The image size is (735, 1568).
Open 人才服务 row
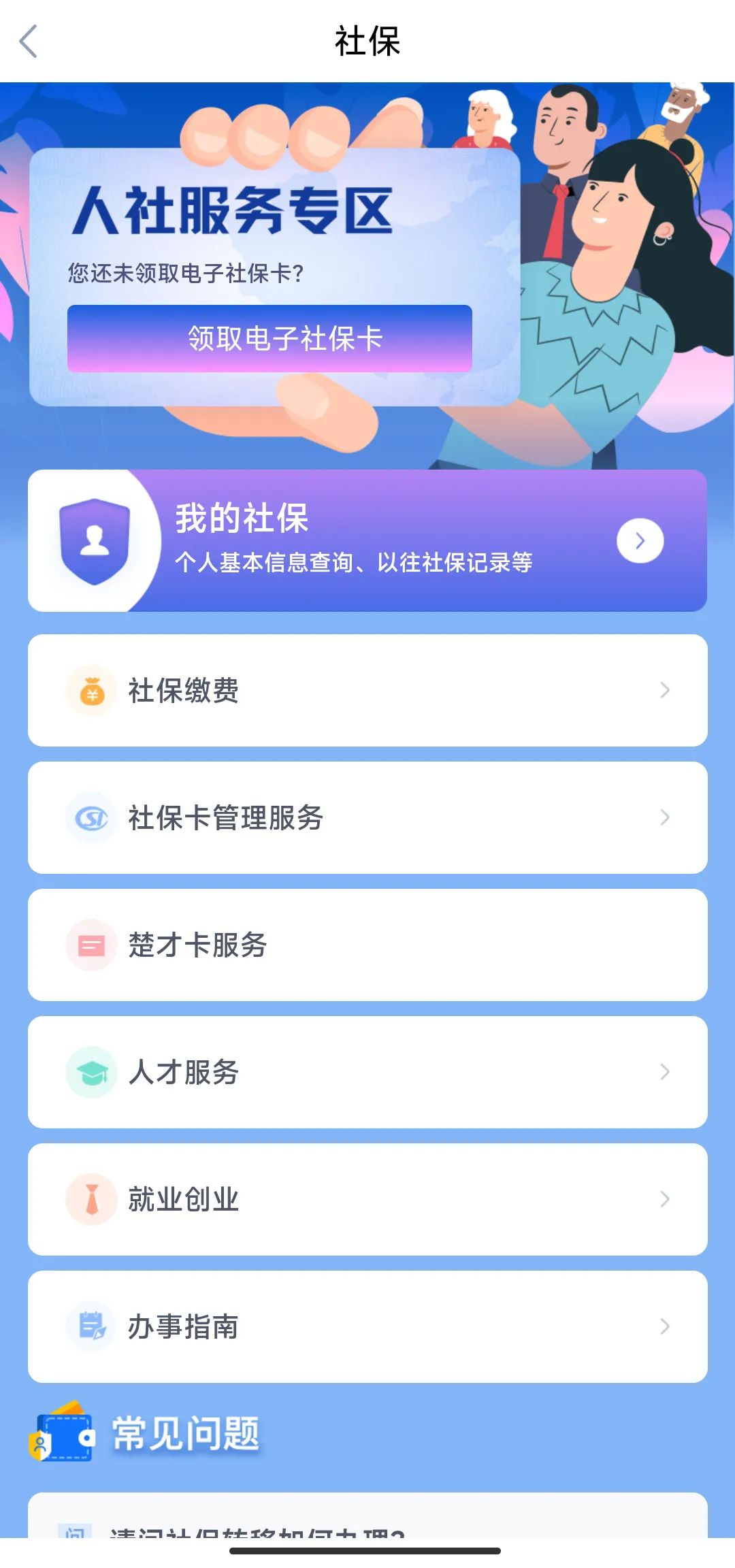coord(367,1072)
